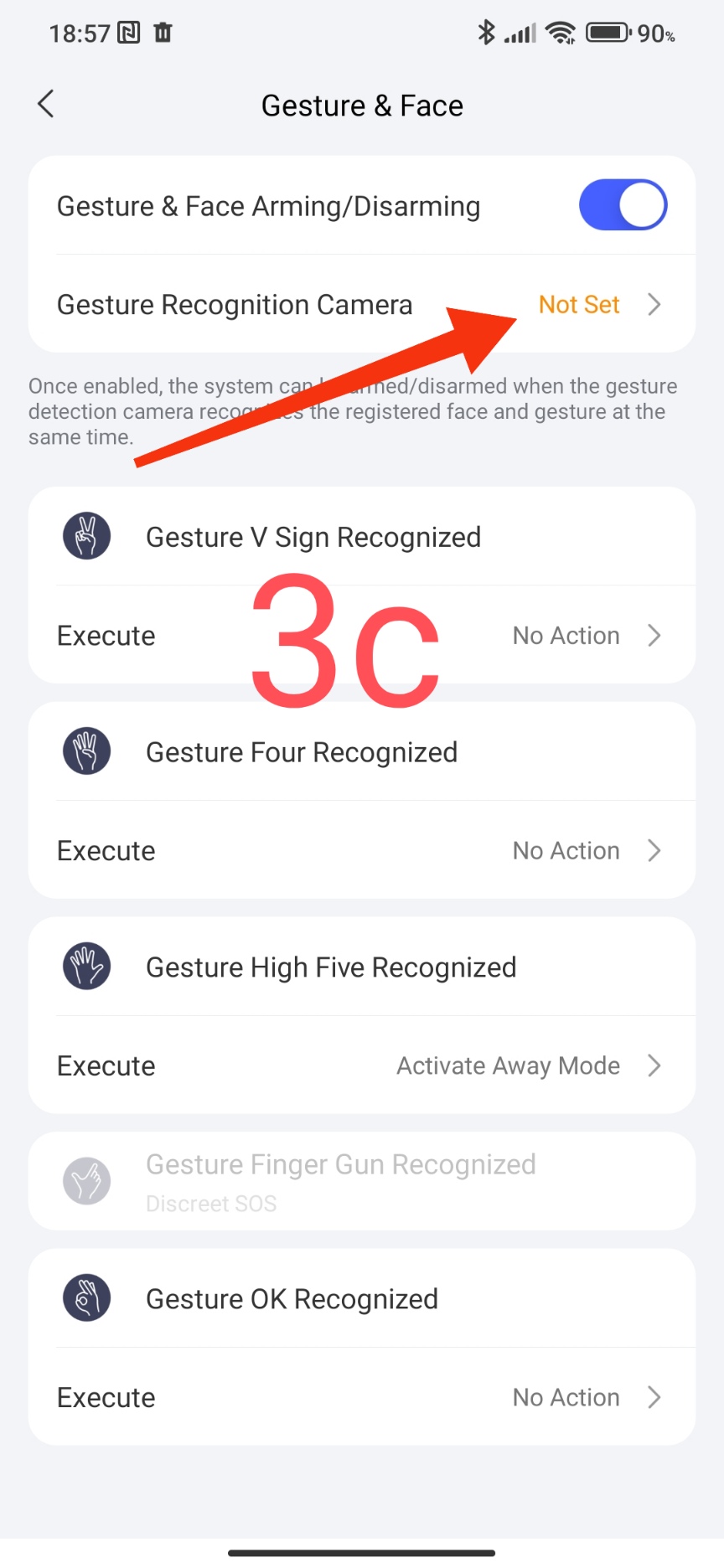Toggle Gesture & Face Arming/Disarming switch

click(622, 205)
